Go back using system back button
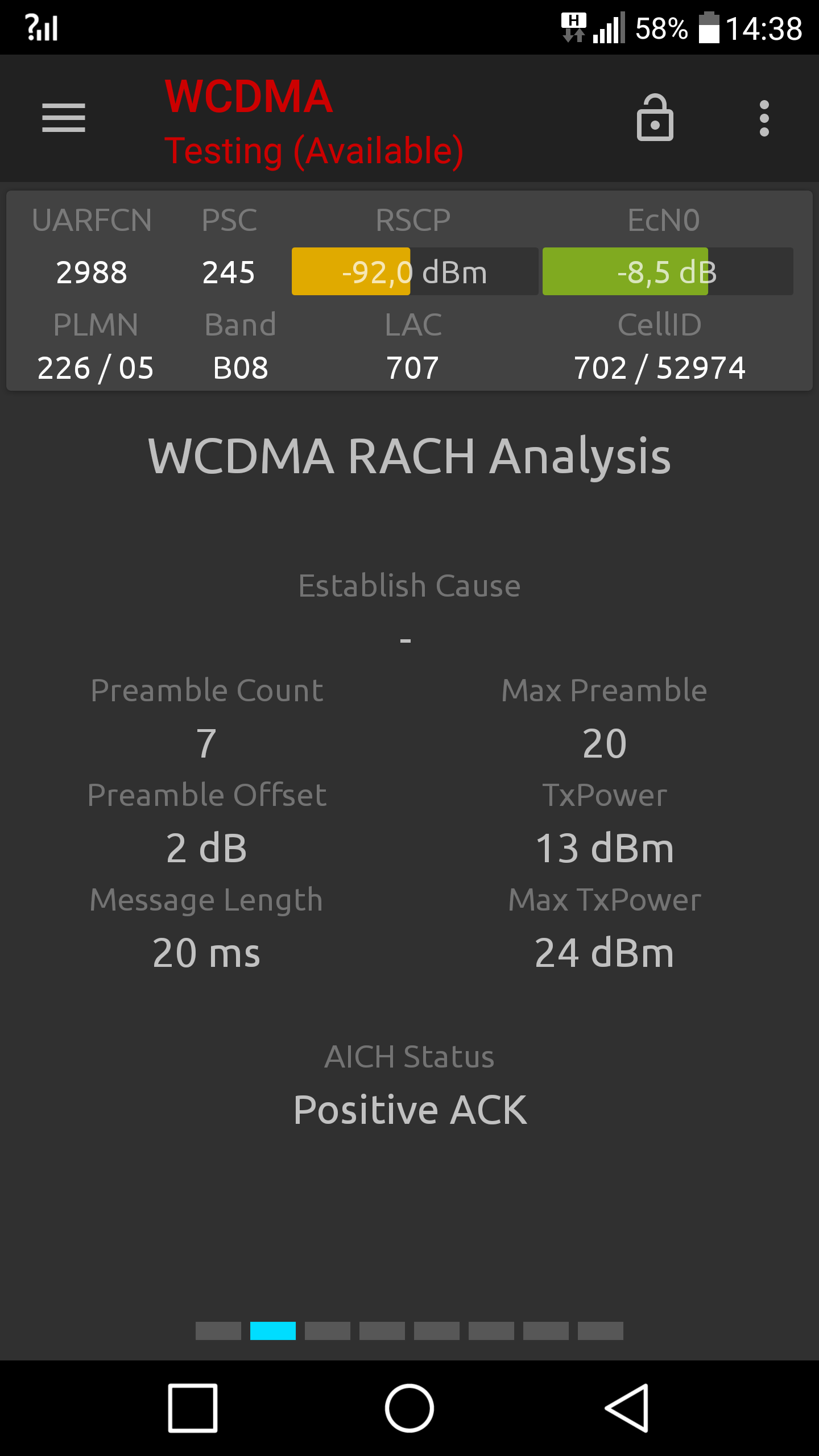This screenshot has width=819, height=1456. point(627,1408)
